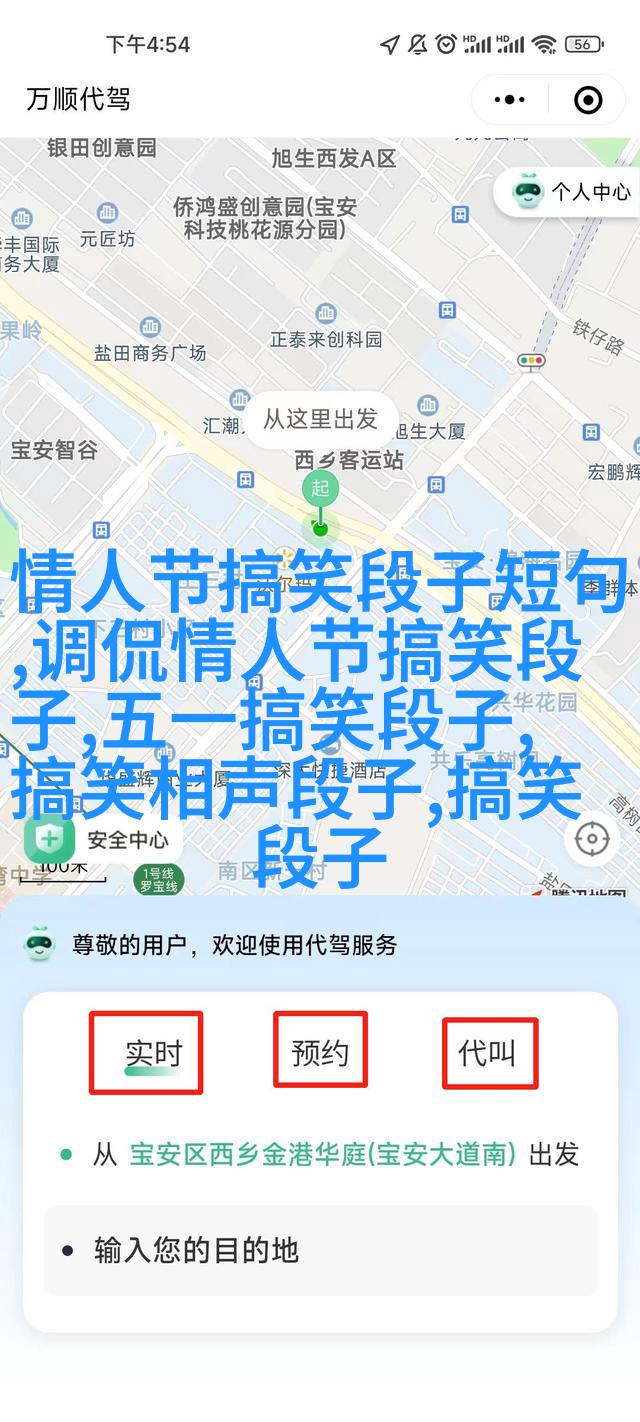Change pickup point 宝安区西乡金港华庭
This screenshot has width=640, height=1422.
pos(322,1155)
